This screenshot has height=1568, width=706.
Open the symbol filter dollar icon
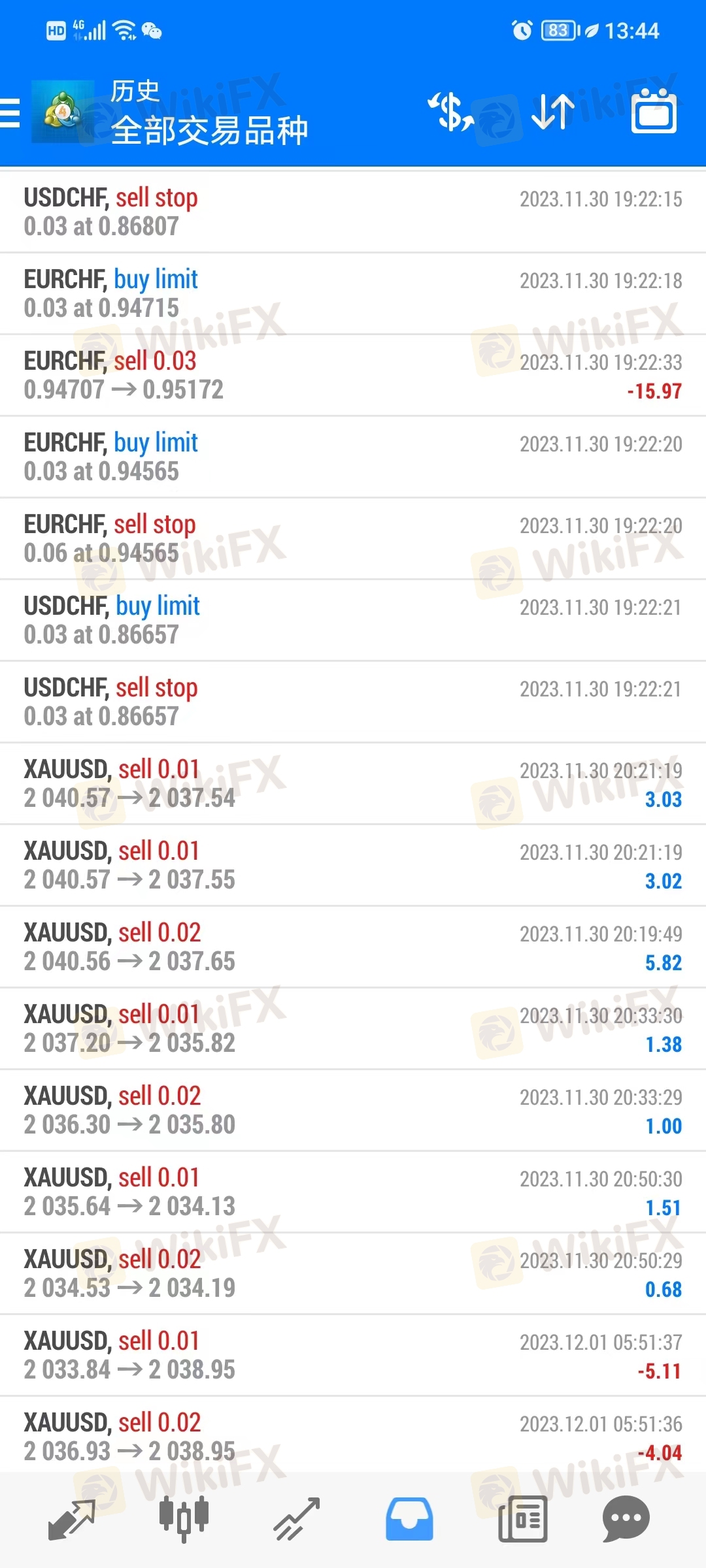[x=450, y=112]
